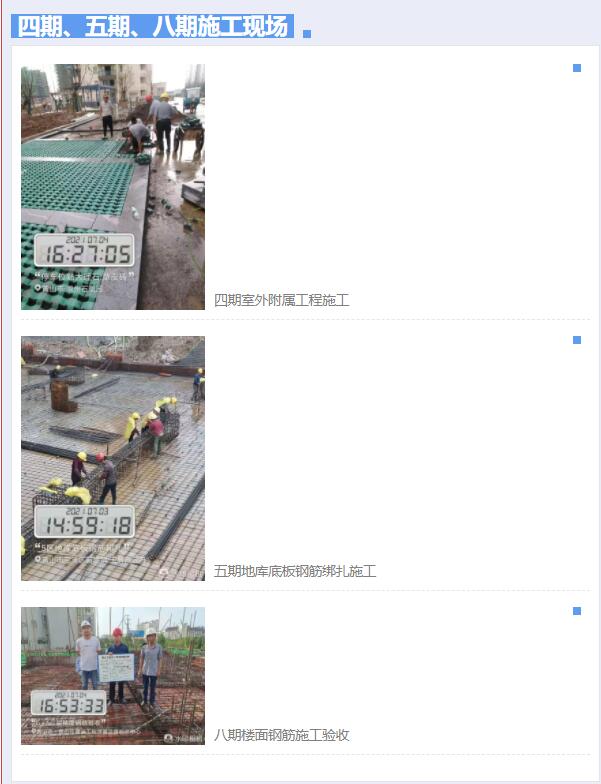Enlarge the 八期楼面钢筋施工验收 photo
601x784 pixels.
pos(112,676)
